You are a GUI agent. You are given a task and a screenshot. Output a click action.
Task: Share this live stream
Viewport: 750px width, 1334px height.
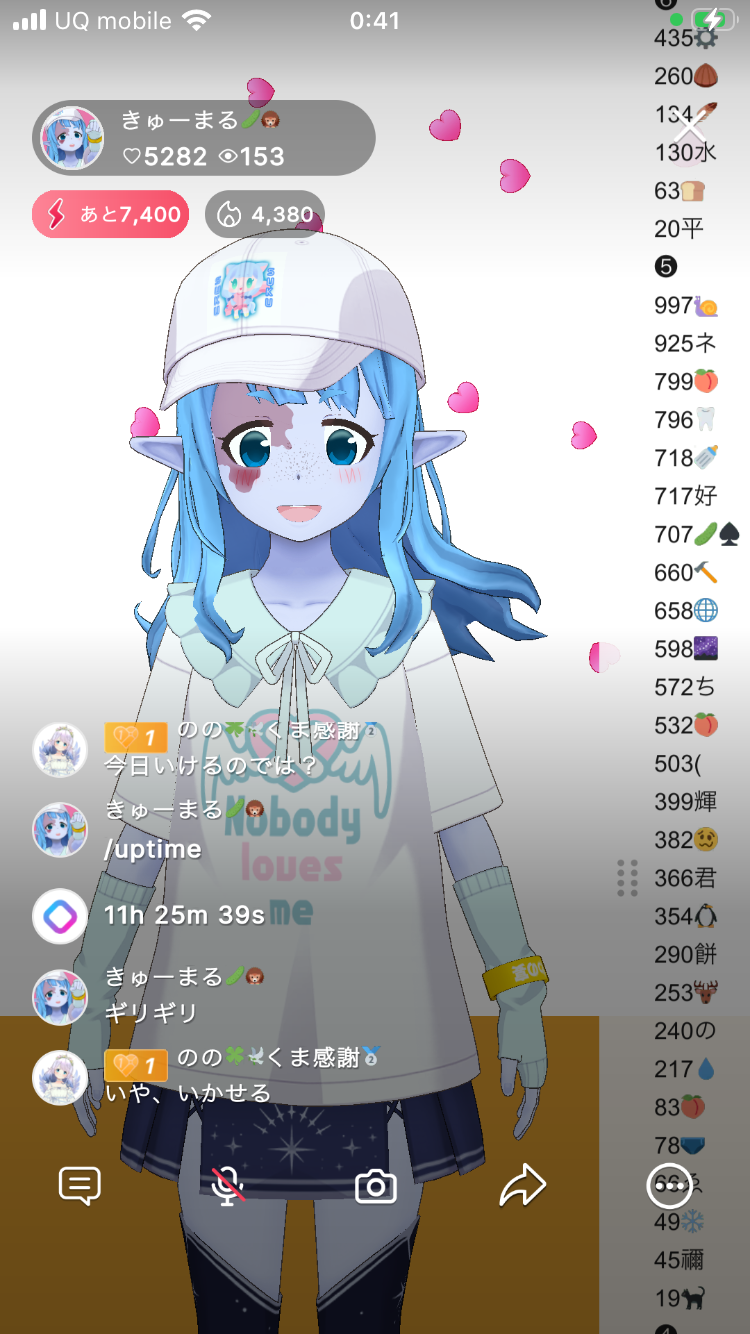point(522,1186)
